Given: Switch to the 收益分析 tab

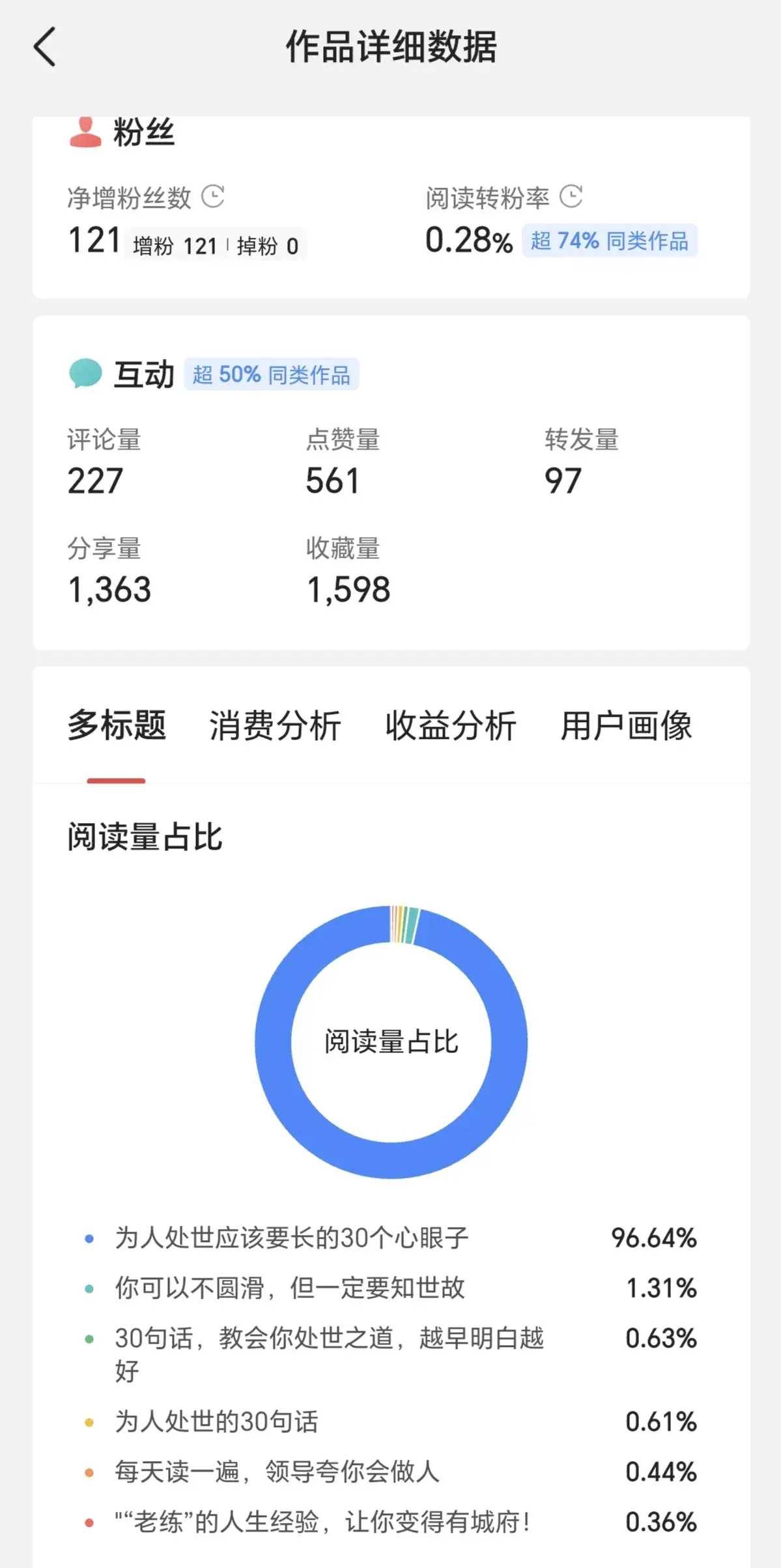Looking at the screenshot, I should 451,726.
